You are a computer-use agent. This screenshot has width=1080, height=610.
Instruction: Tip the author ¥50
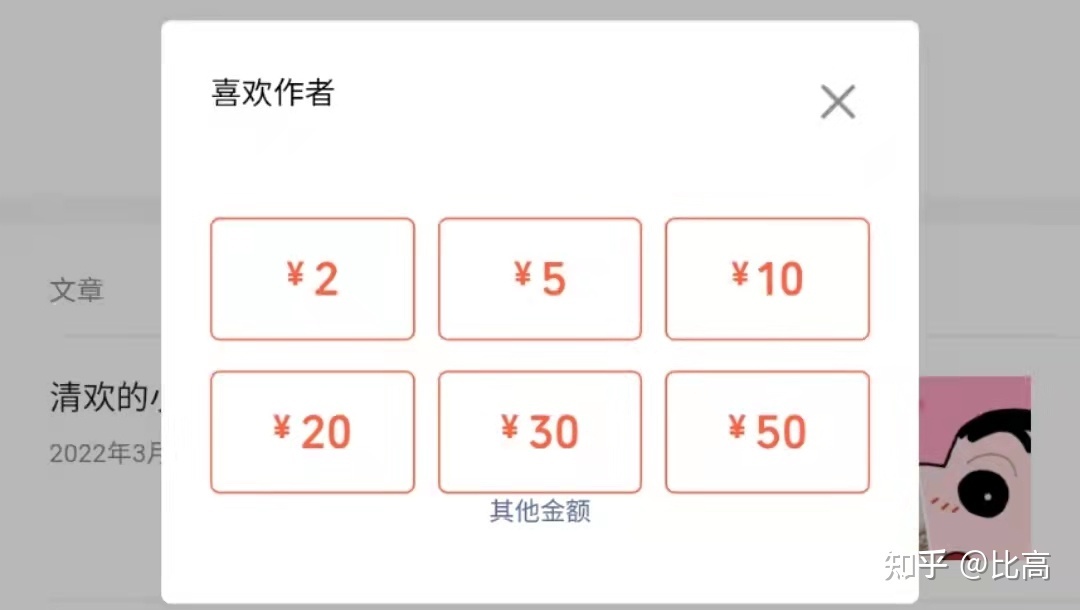pyautogui.click(x=767, y=432)
